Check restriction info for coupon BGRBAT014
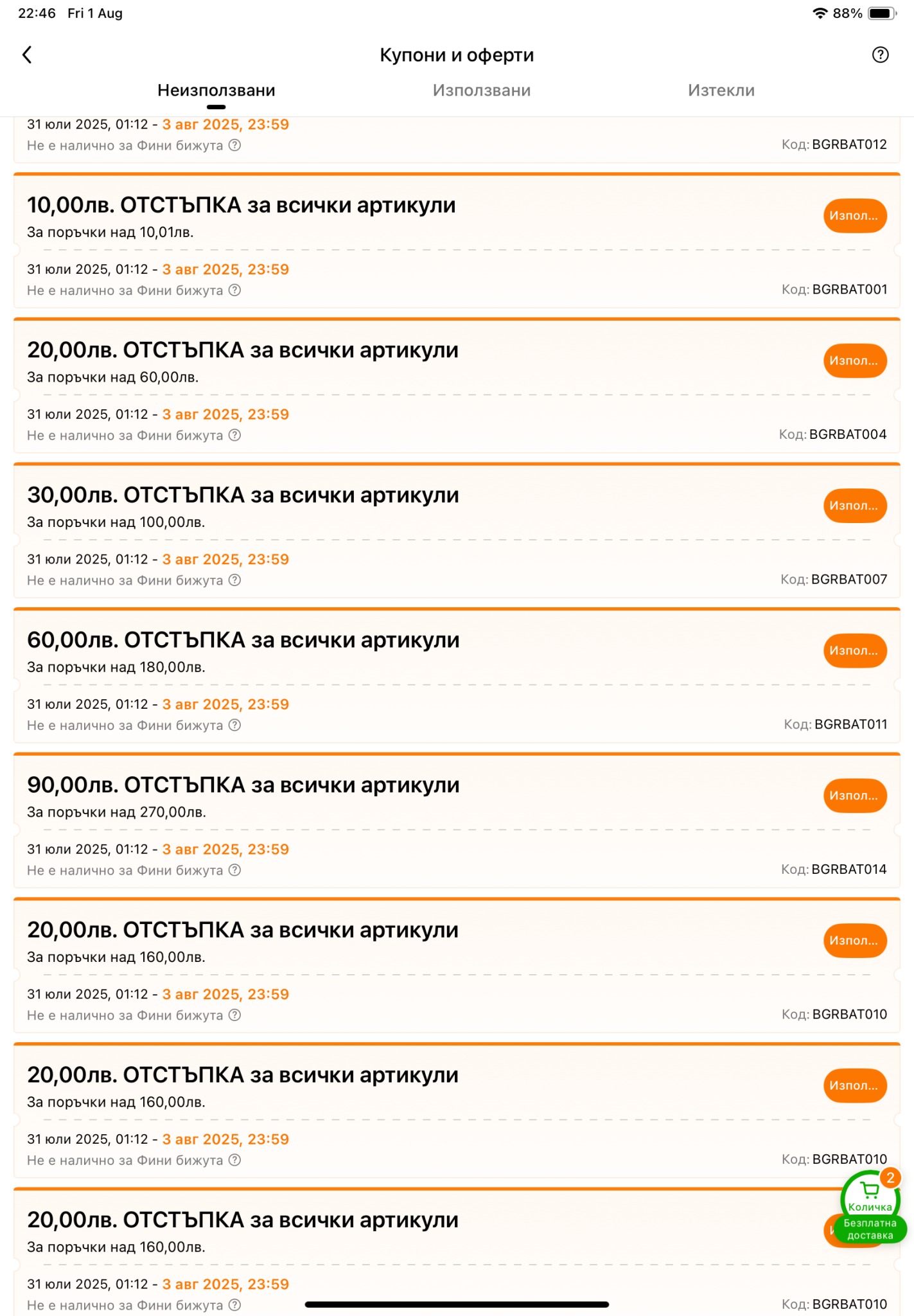The image size is (914, 1316). point(235,871)
